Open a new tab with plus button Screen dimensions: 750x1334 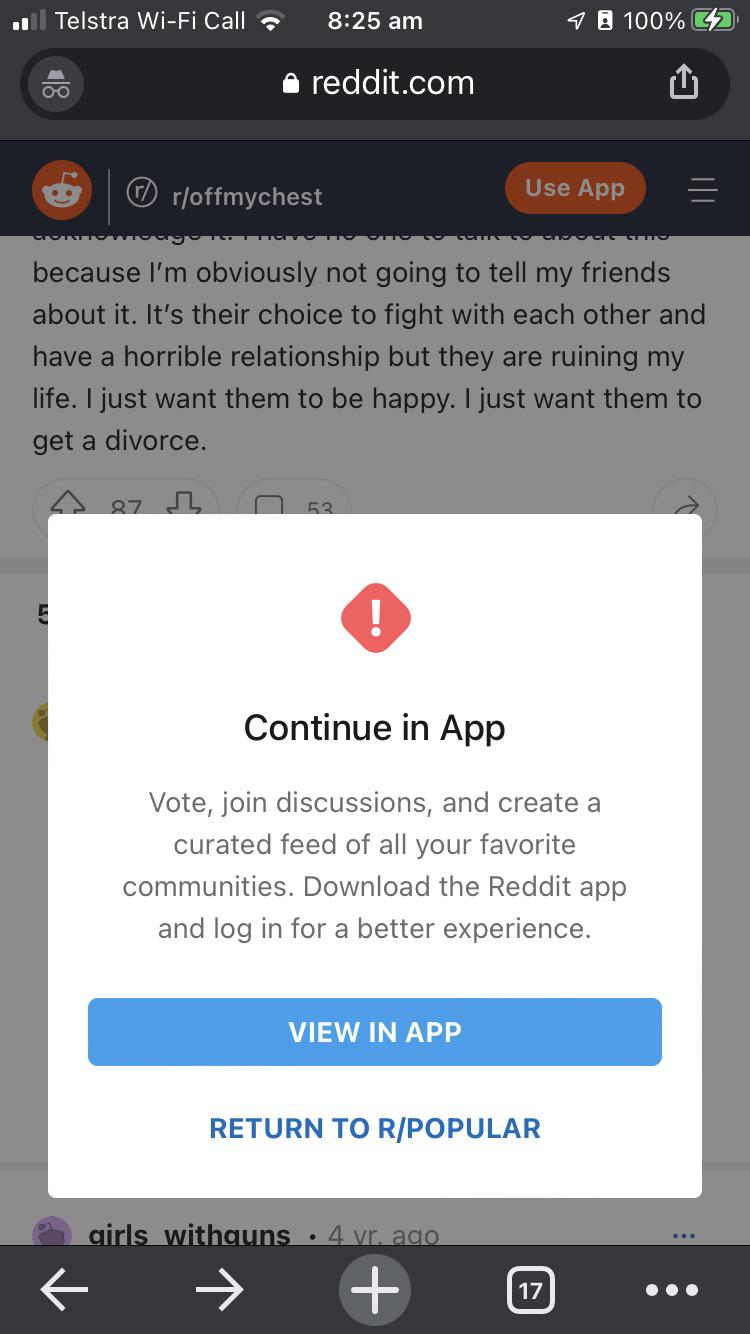(x=375, y=1290)
